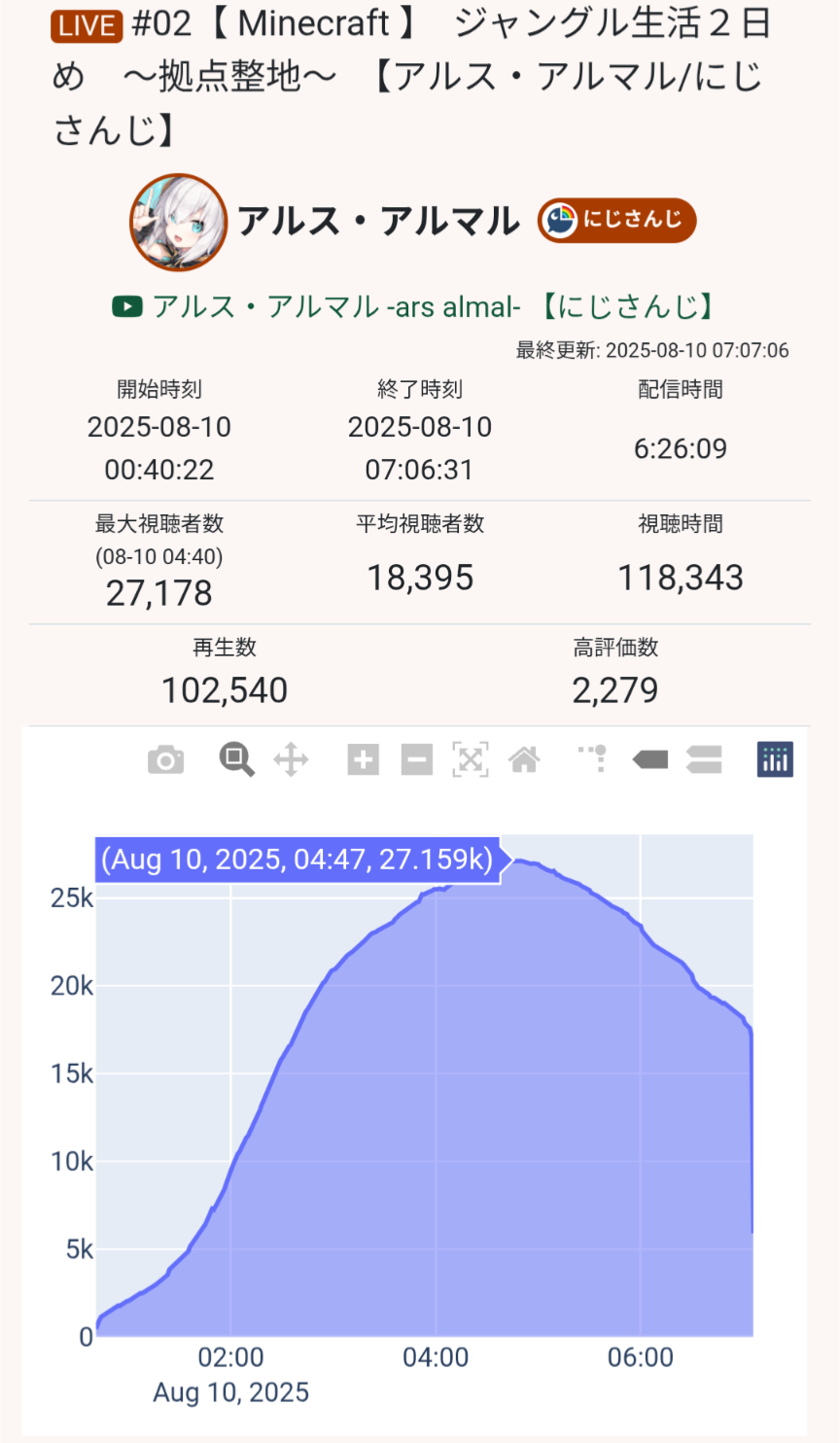Open the にじさんじ group badge
The width and height of the screenshot is (840, 1443).
617,221
